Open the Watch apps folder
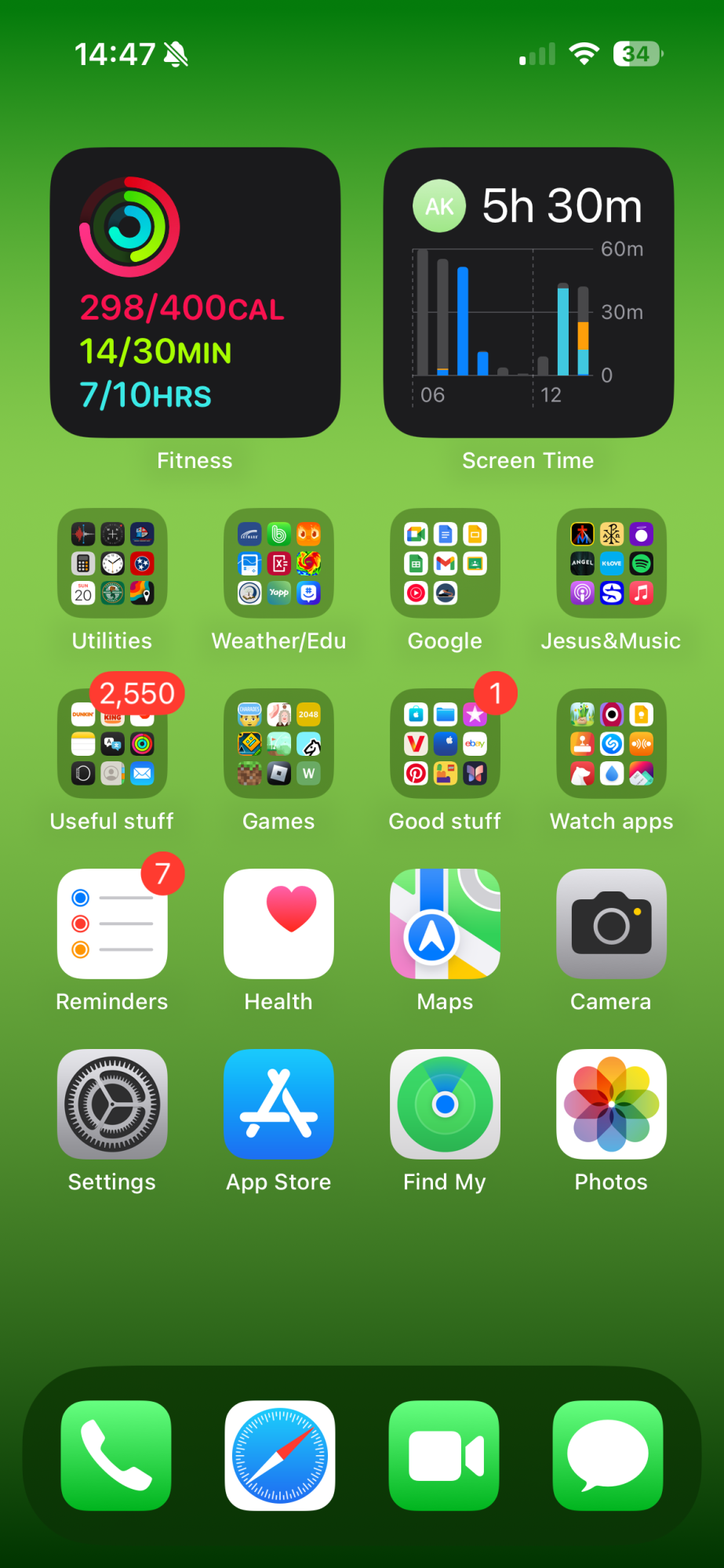724x1568 pixels. 611,743
